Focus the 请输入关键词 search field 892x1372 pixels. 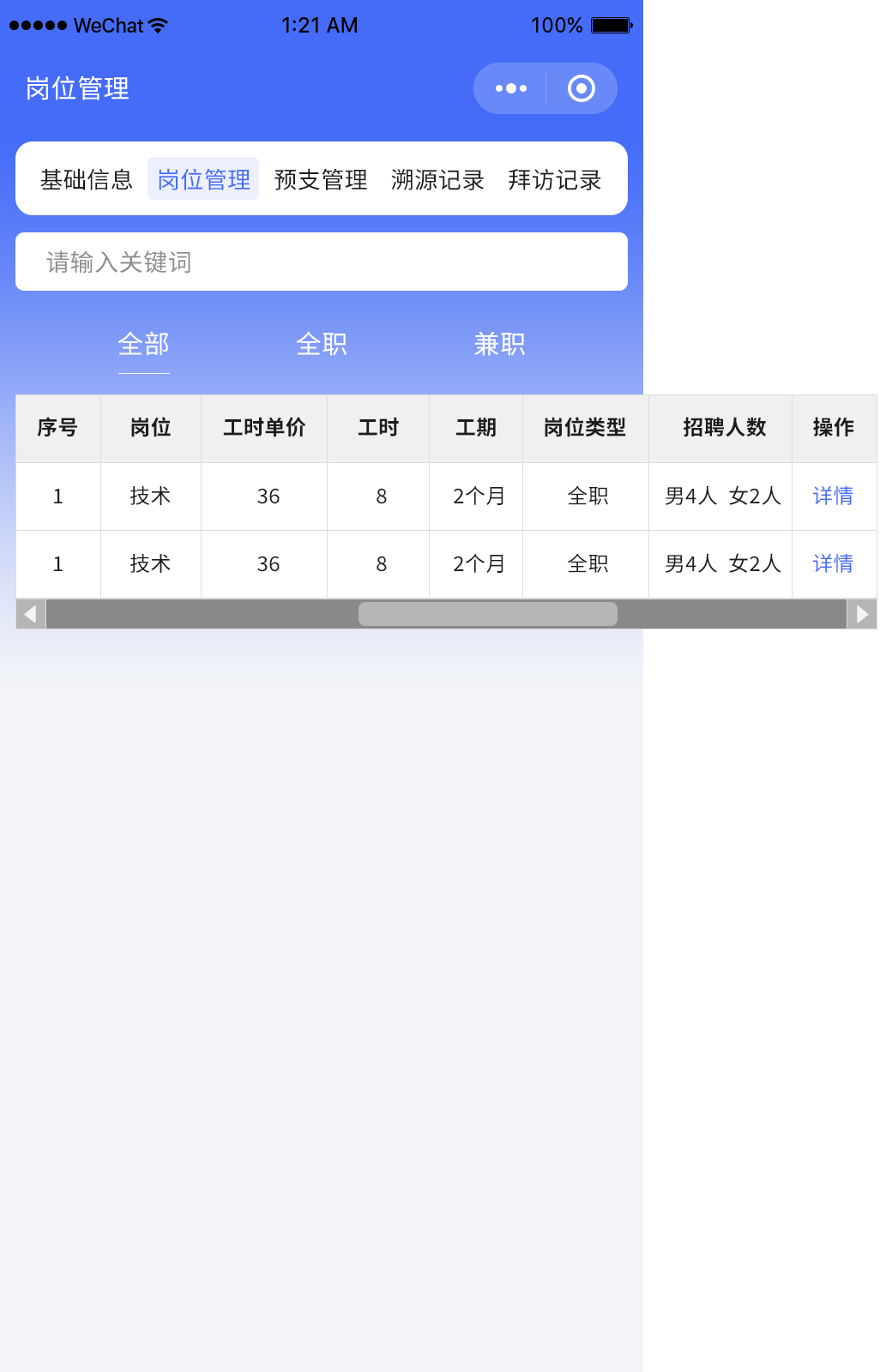click(x=322, y=262)
